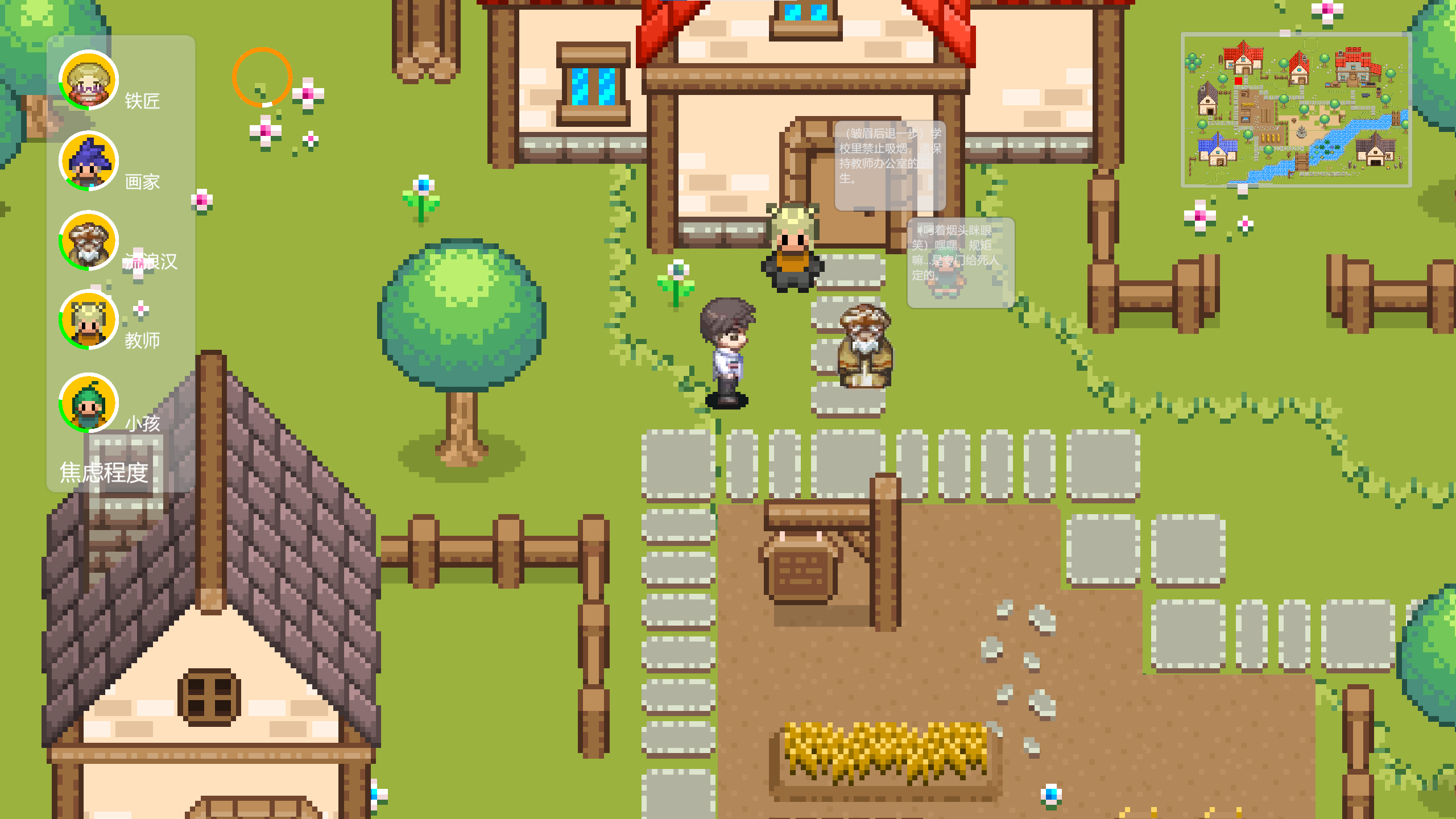1456x819 pixels.
Task: Tap the old vagrant NPC on the path
Action: pos(864,347)
